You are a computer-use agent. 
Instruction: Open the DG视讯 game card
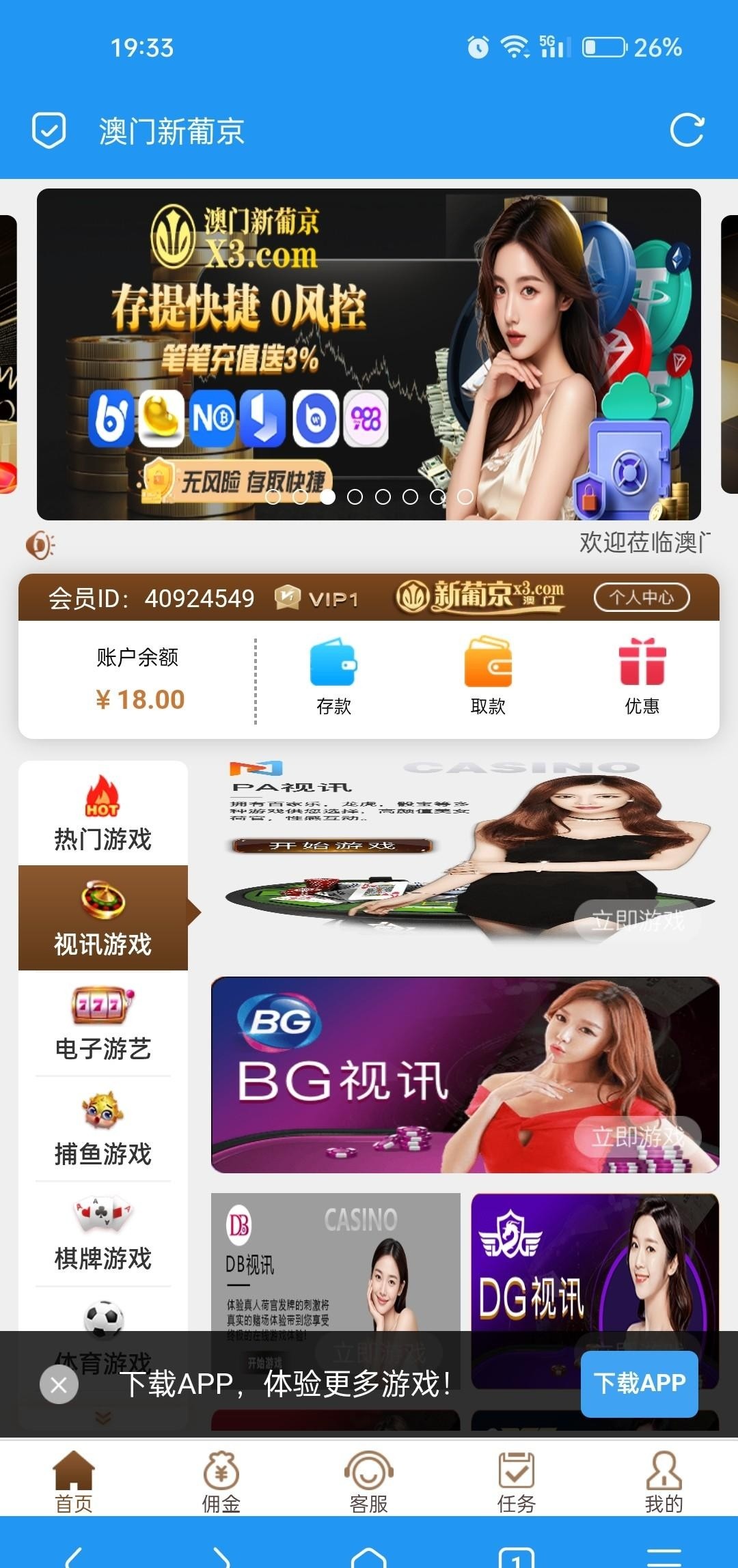point(594,1263)
